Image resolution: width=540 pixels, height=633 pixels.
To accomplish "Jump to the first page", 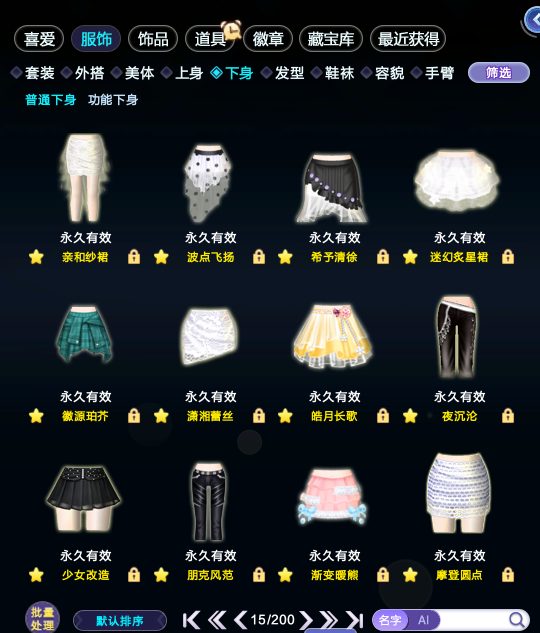I will pos(191,620).
